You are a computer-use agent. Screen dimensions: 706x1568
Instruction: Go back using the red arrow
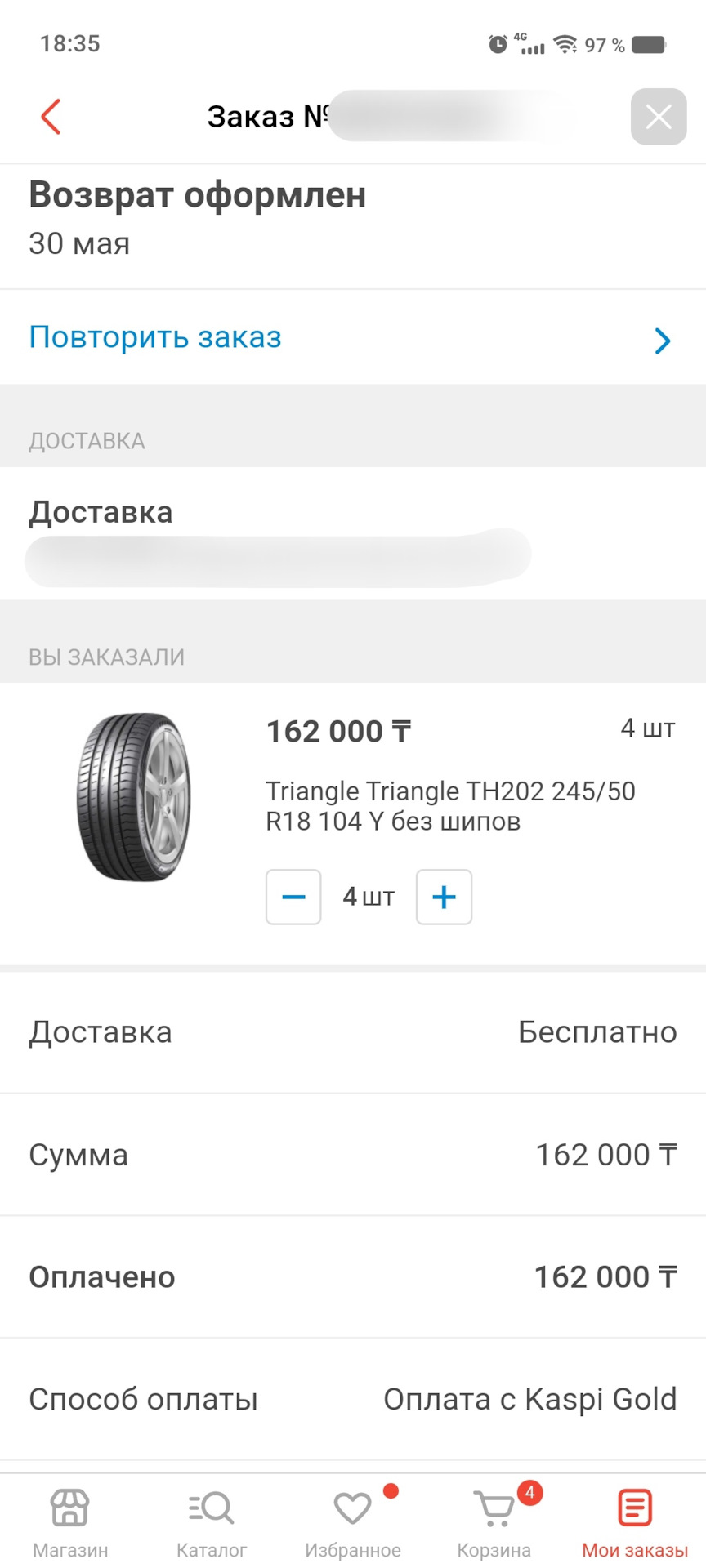(51, 117)
